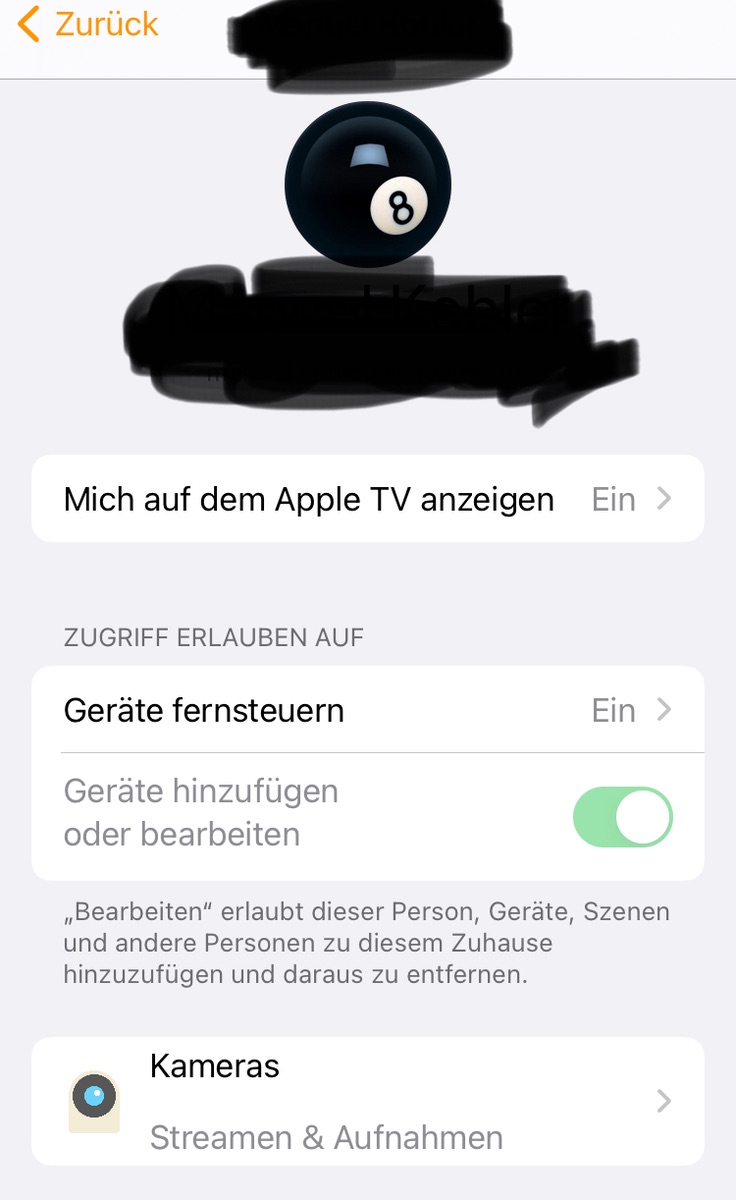The width and height of the screenshot is (736, 1200).
Task: Open Kameras Streamen & Aufnahmen settings
Action: [367, 1101]
